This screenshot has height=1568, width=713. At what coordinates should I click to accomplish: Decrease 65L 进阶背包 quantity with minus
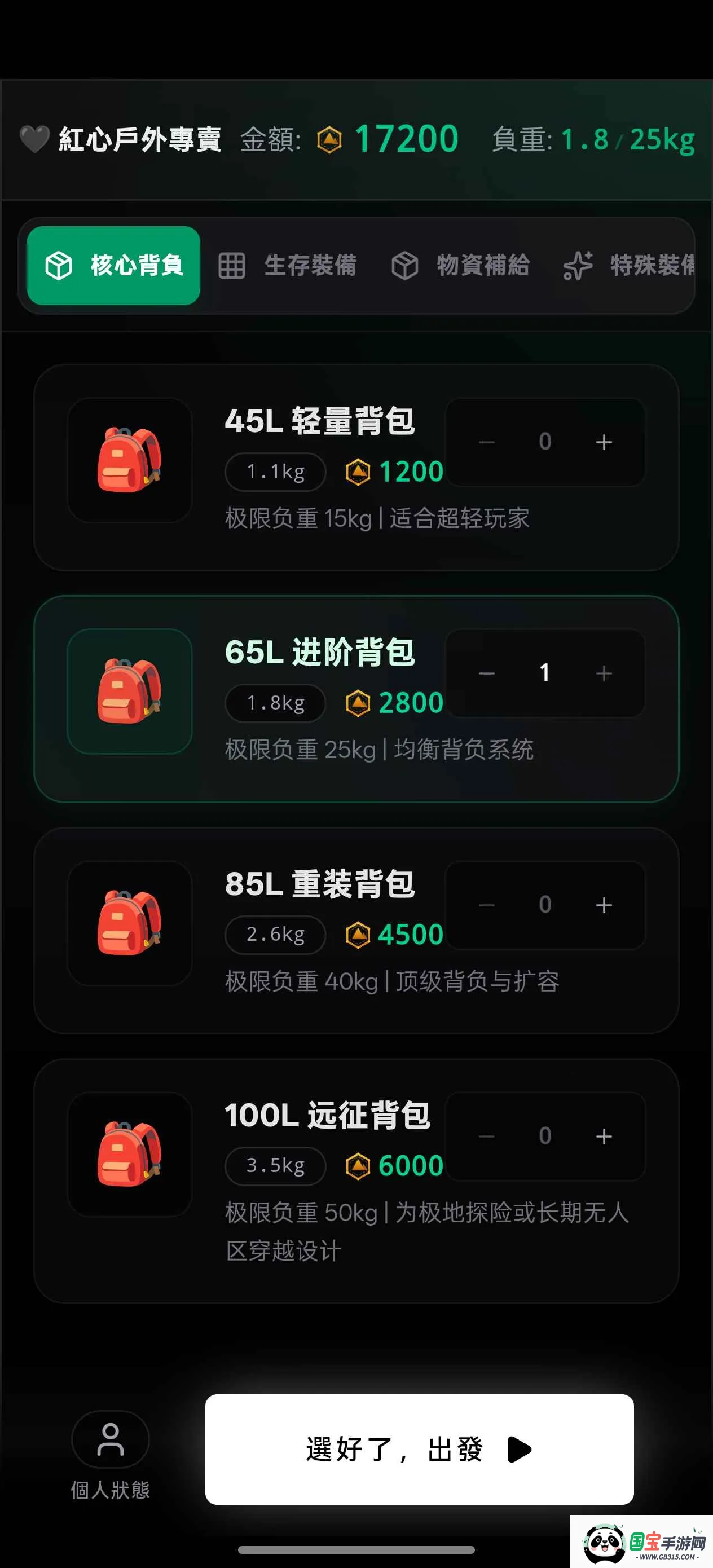pos(486,673)
